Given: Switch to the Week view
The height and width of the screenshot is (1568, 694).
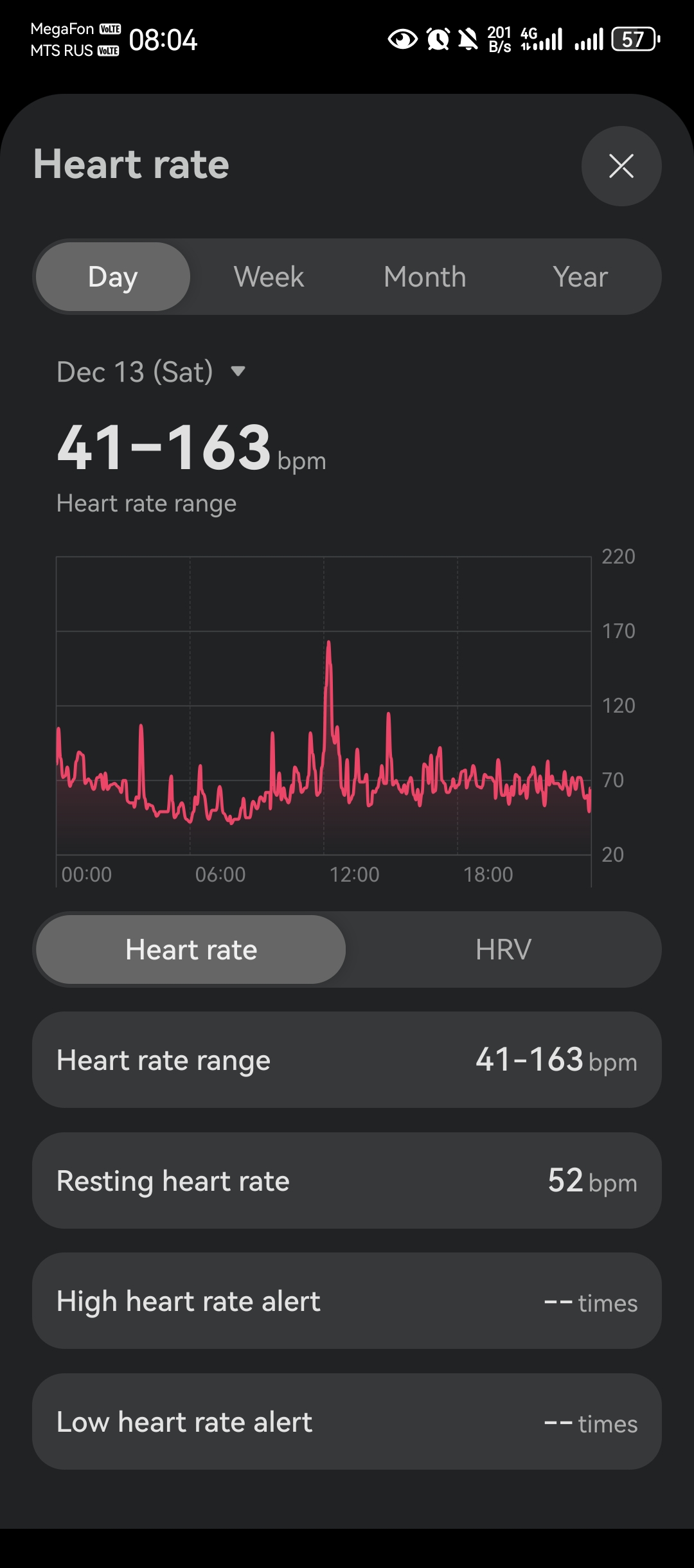Looking at the screenshot, I should [x=269, y=277].
